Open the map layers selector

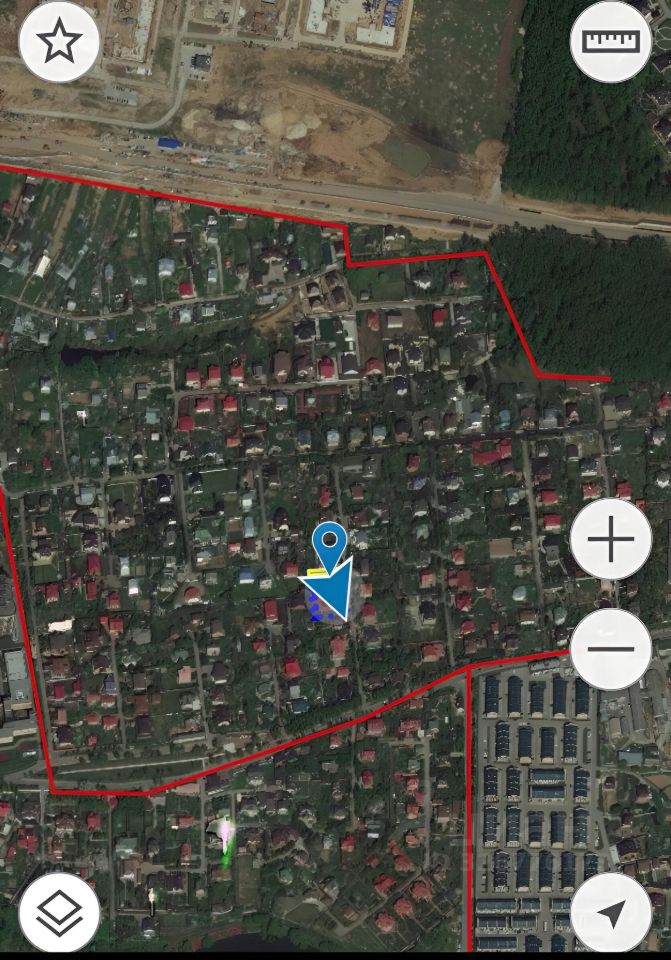pos(59,912)
